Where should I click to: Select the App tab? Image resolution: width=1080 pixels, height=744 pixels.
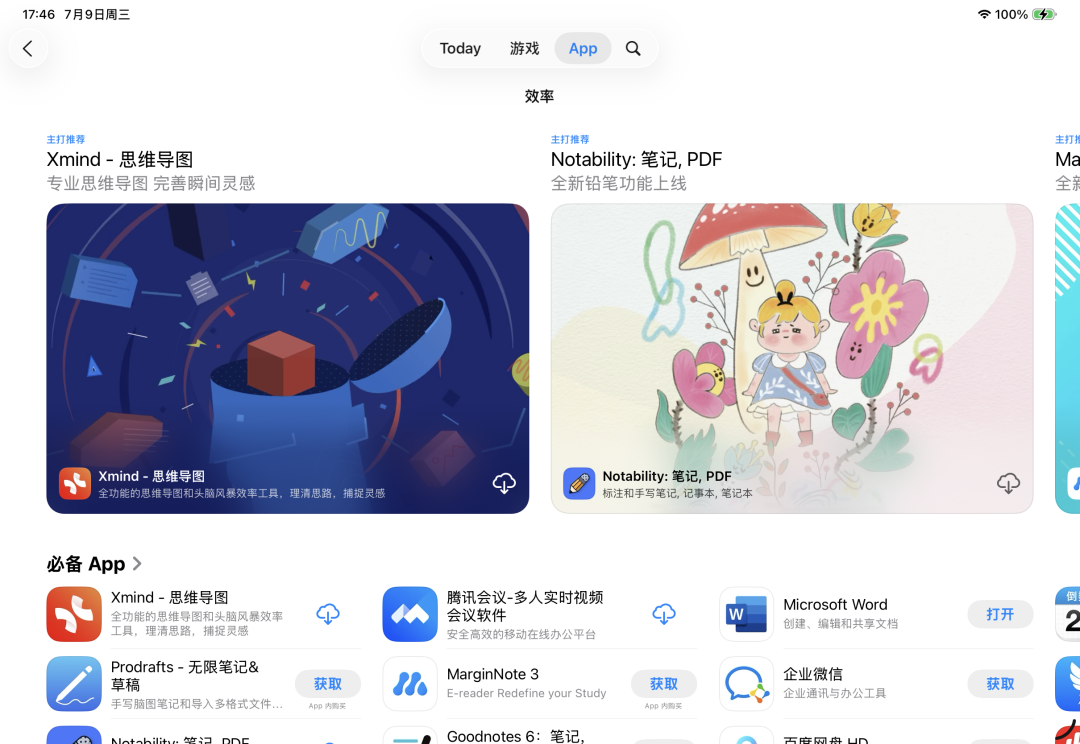[x=583, y=48]
